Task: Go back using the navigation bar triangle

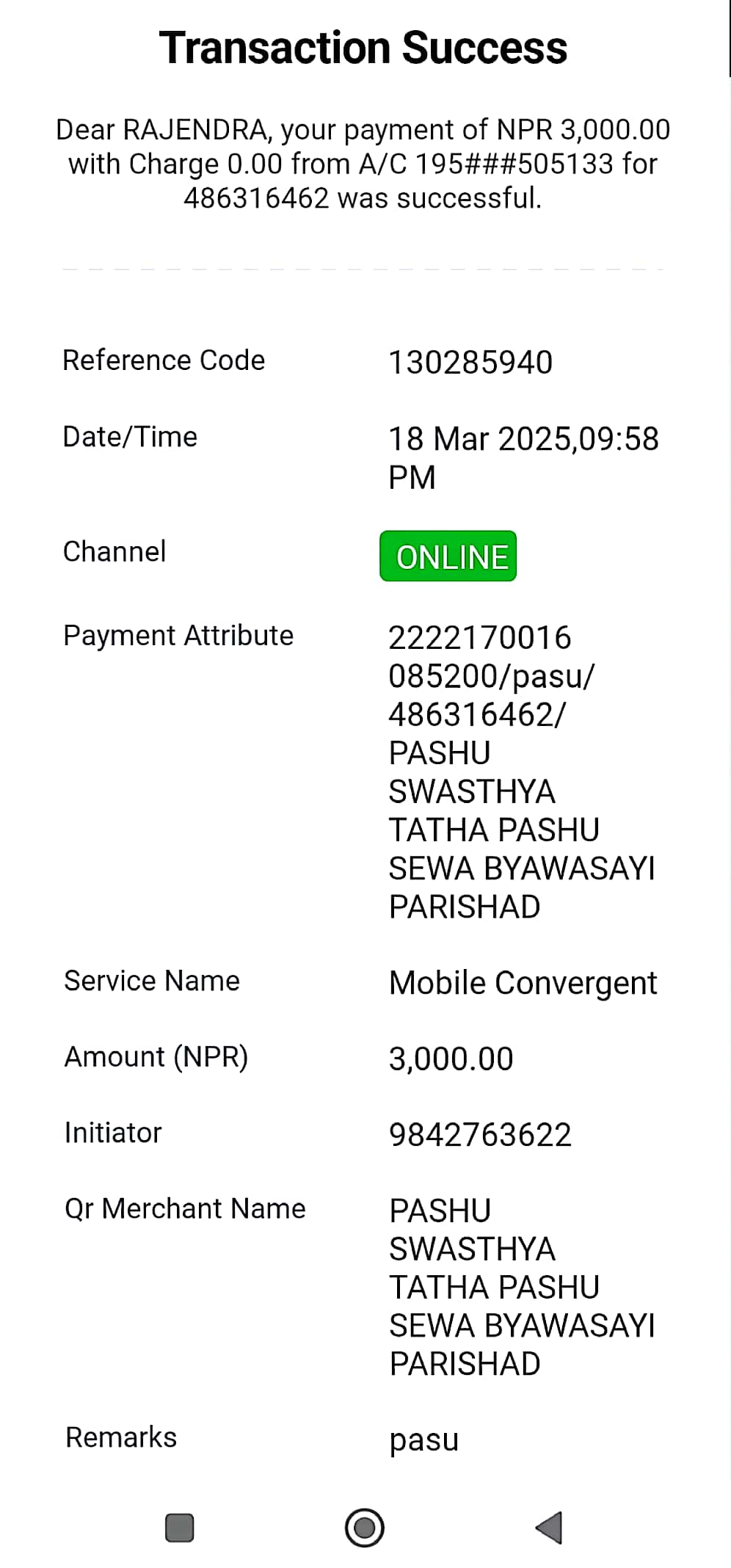Action: coord(549,1528)
